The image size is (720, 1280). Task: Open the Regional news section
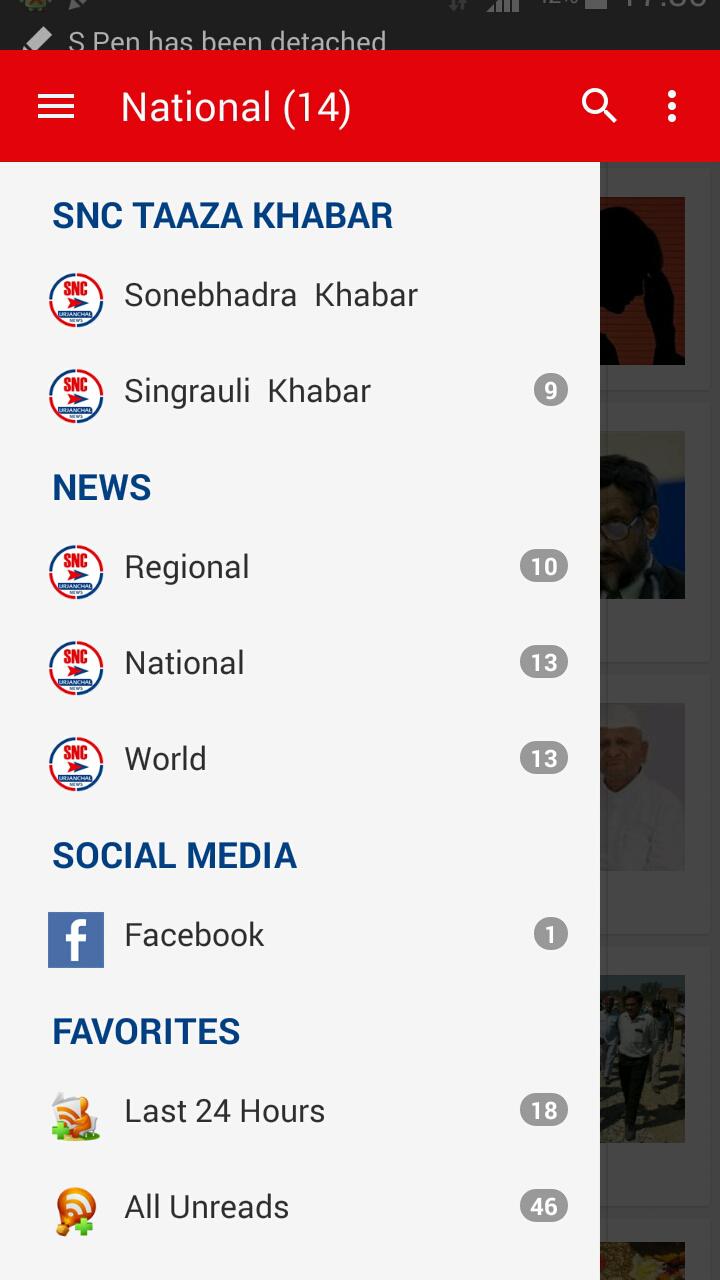point(186,567)
